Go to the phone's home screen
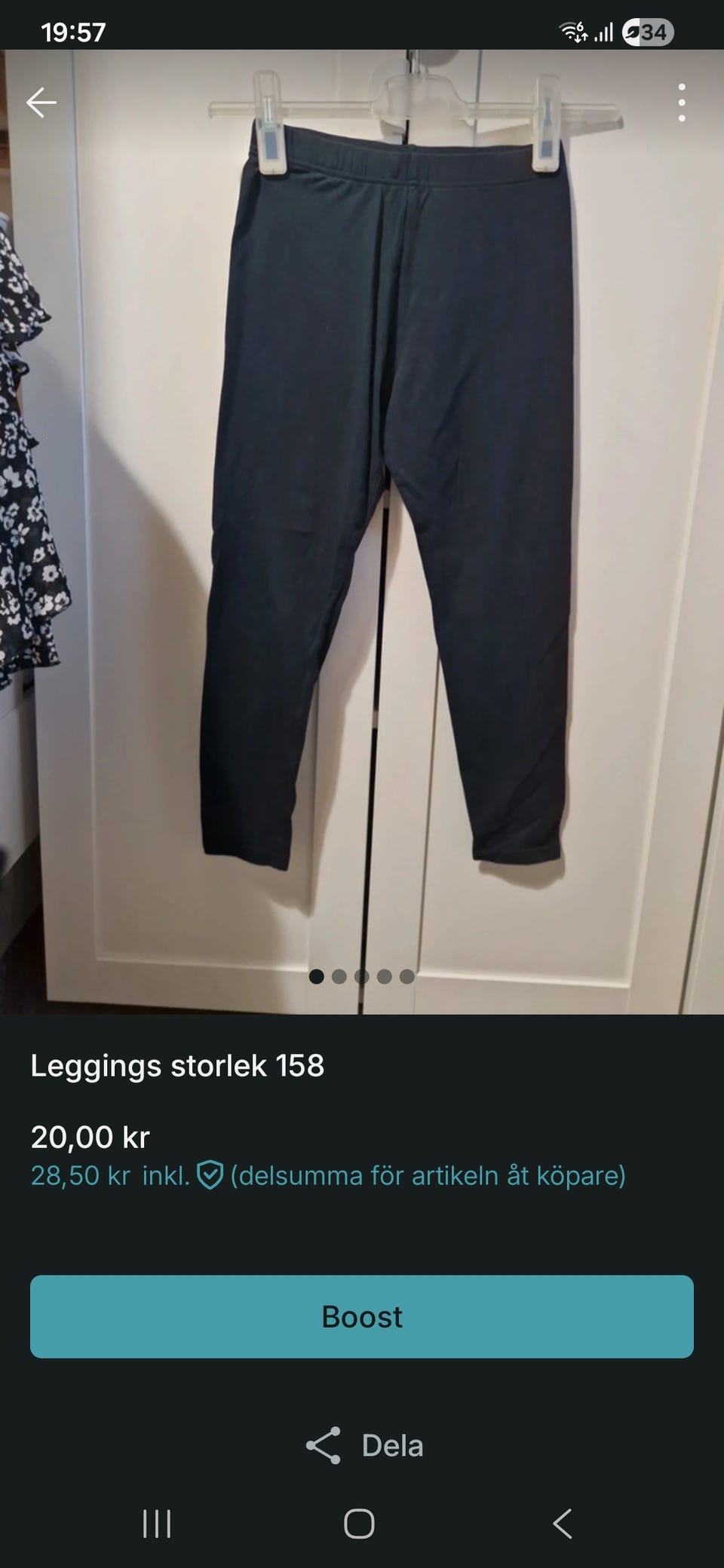Image resolution: width=724 pixels, height=1568 pixels. coord(359,1524)
